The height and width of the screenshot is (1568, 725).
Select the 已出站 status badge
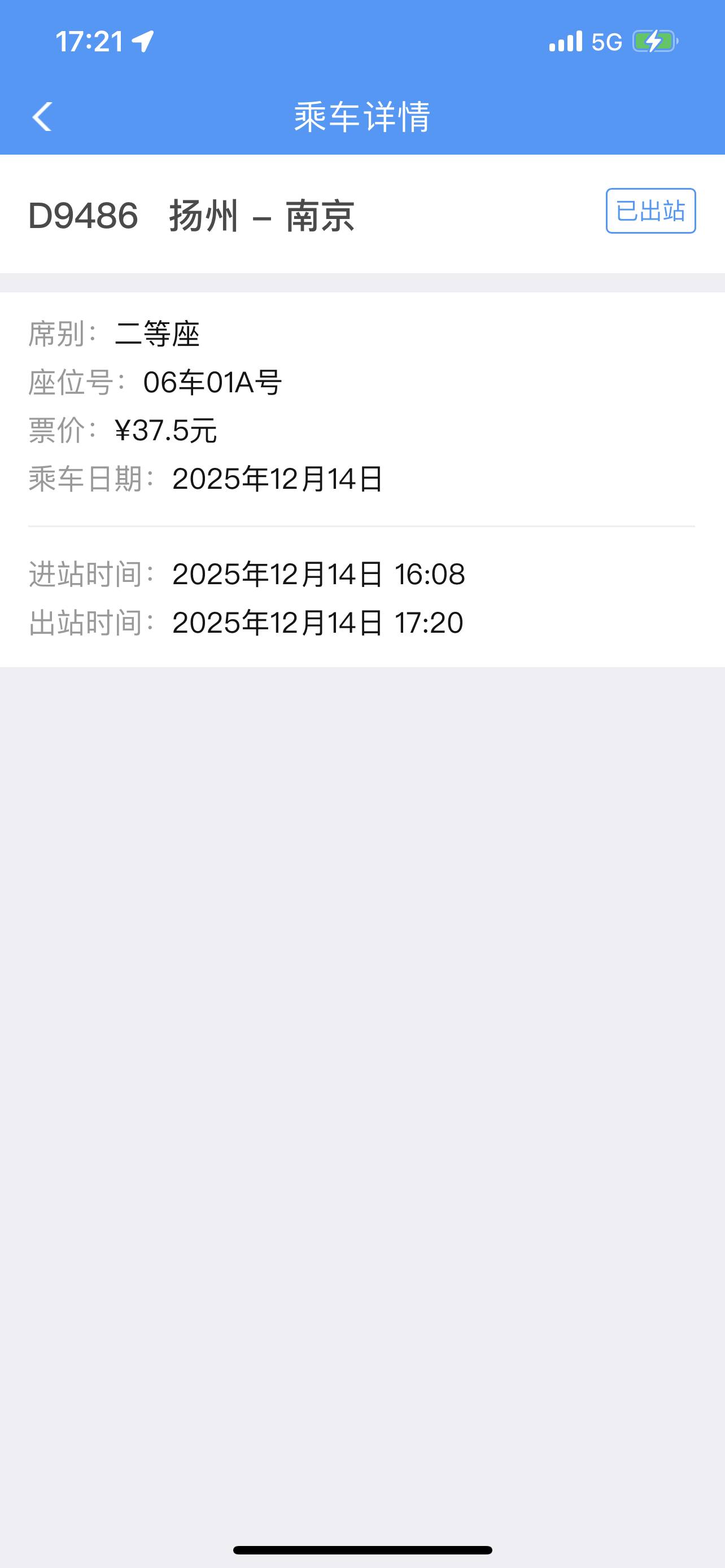(649, 211)
